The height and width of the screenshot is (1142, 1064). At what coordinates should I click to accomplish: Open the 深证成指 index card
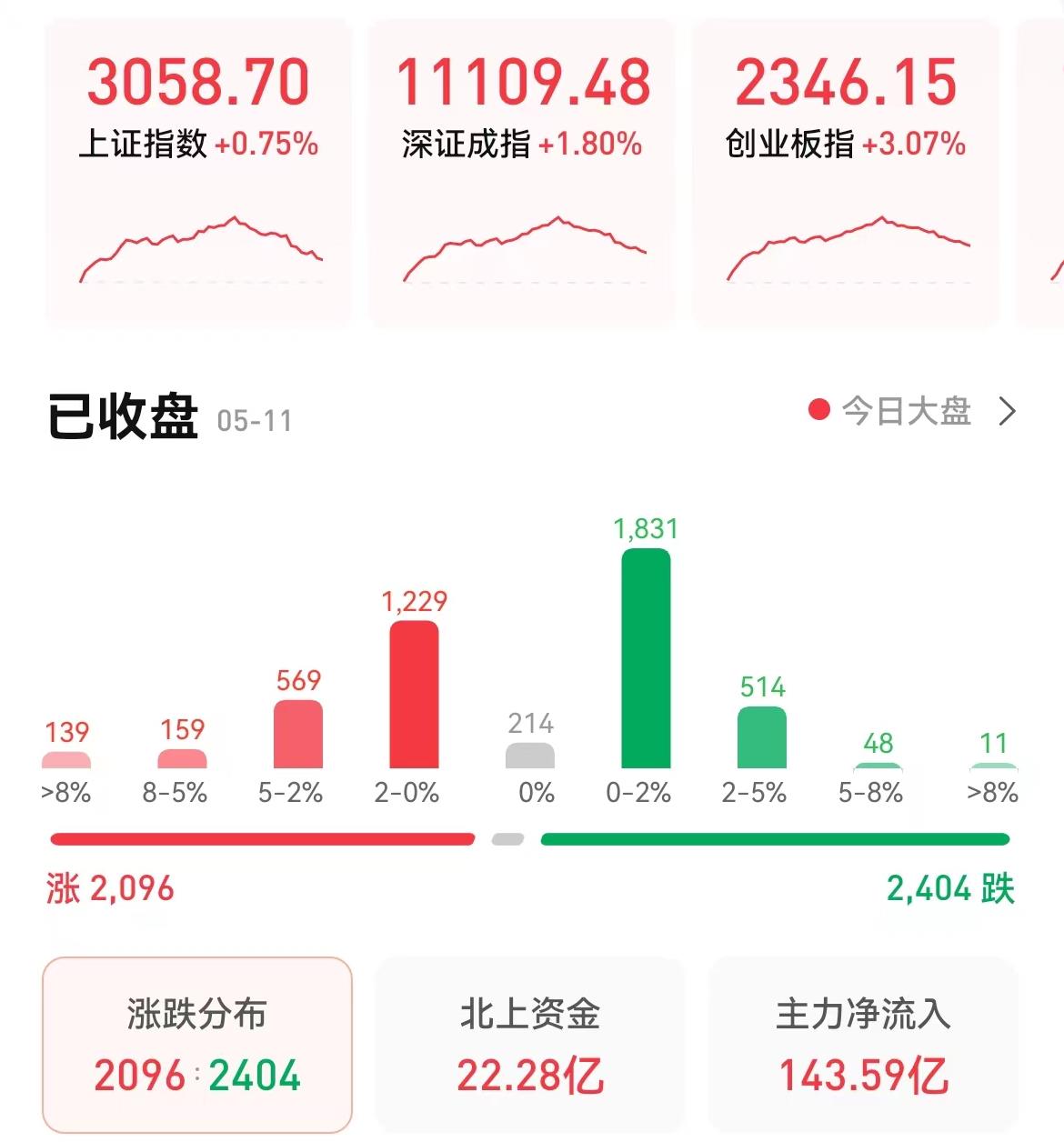point(522,173)
